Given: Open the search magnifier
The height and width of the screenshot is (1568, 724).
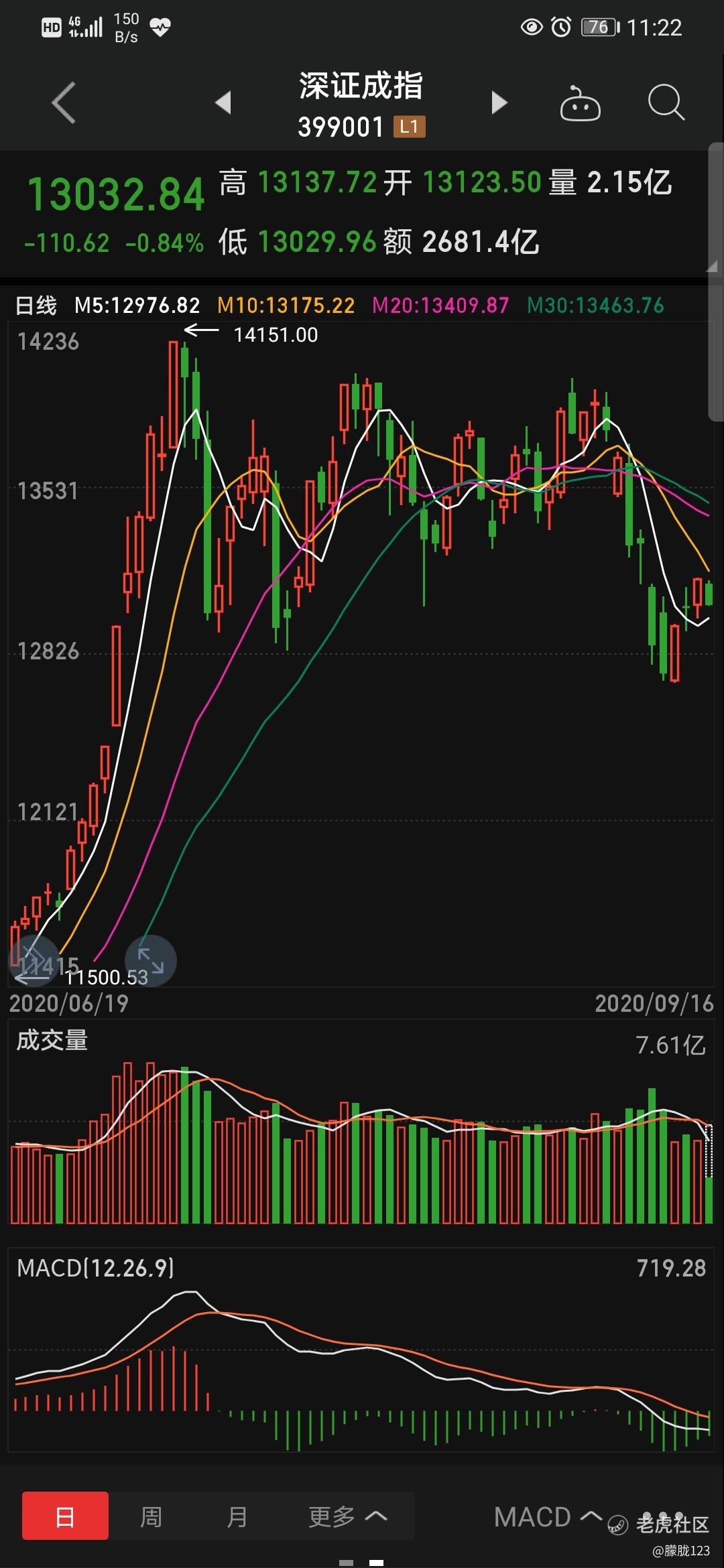Looking at the screenshot, I should (666, 103).
